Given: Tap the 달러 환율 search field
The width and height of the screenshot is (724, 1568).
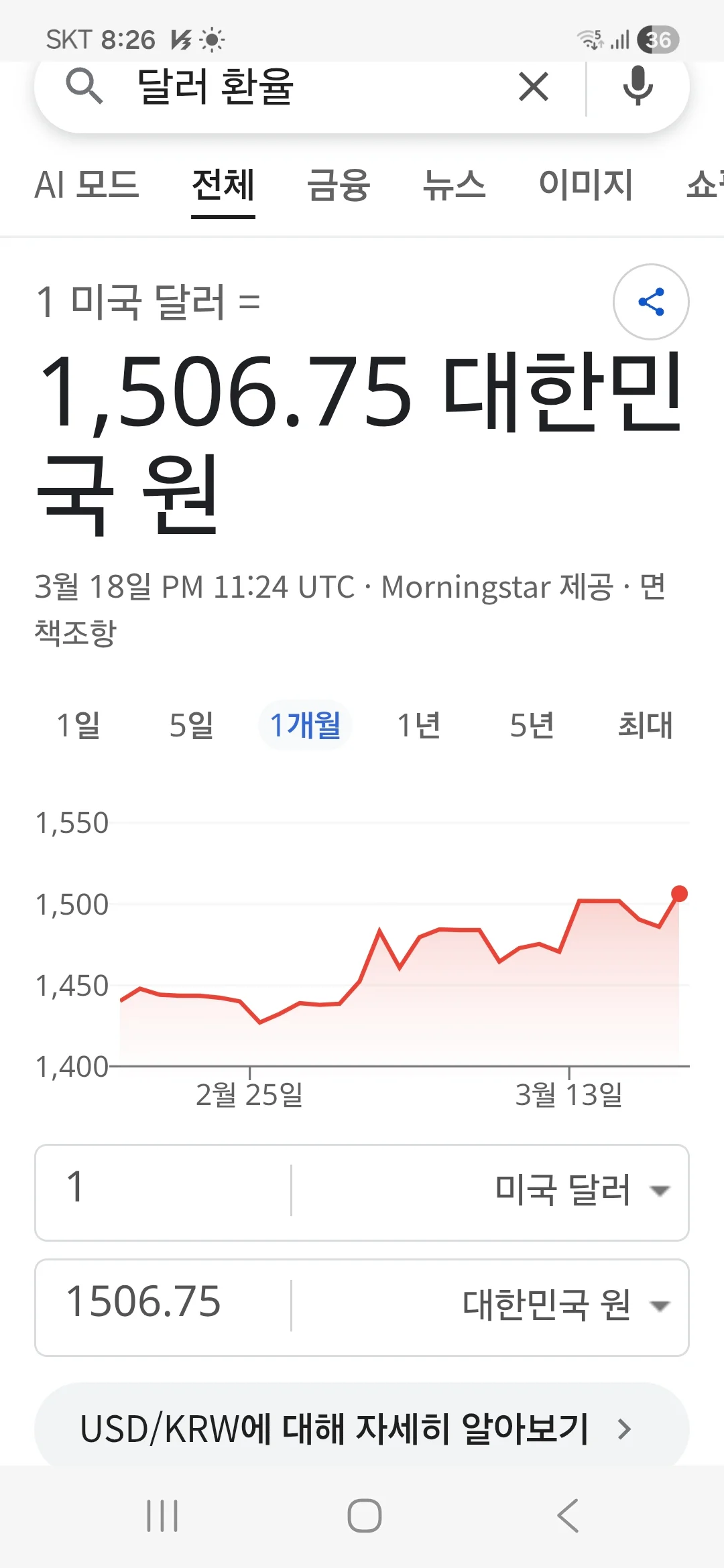Looking at the screenshot, I should pyautogui.click(x=315, y=87).
